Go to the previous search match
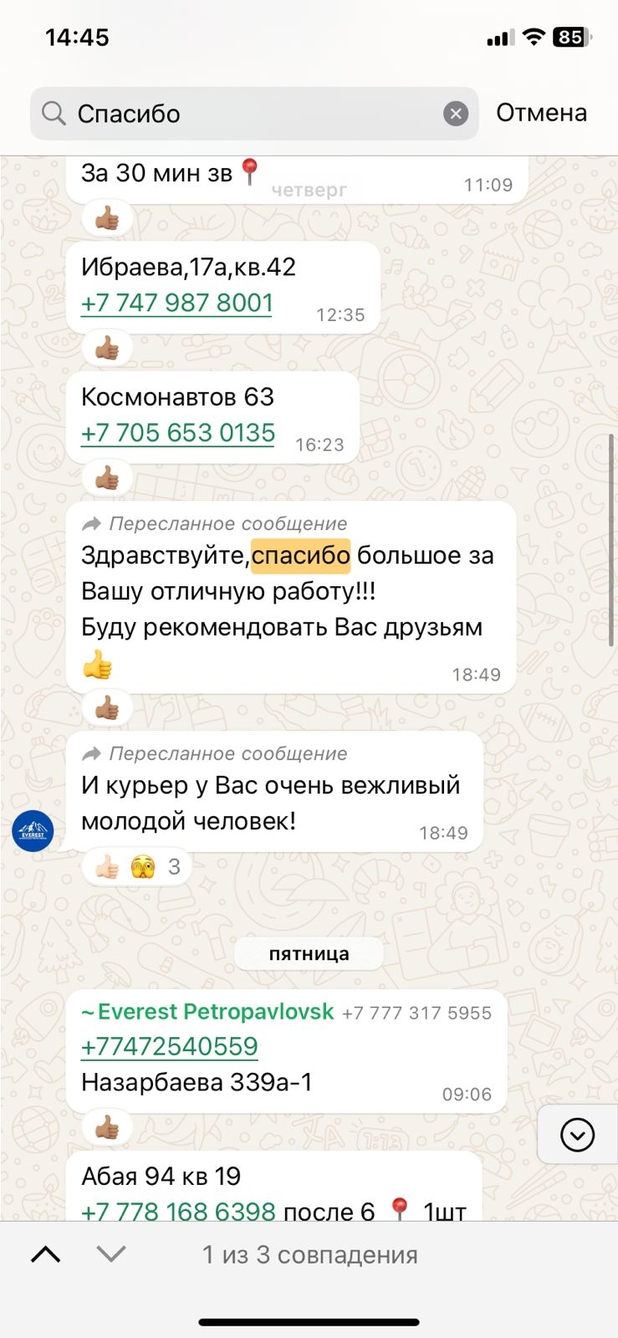The image size is (618, 1338). coord(46,1255)
